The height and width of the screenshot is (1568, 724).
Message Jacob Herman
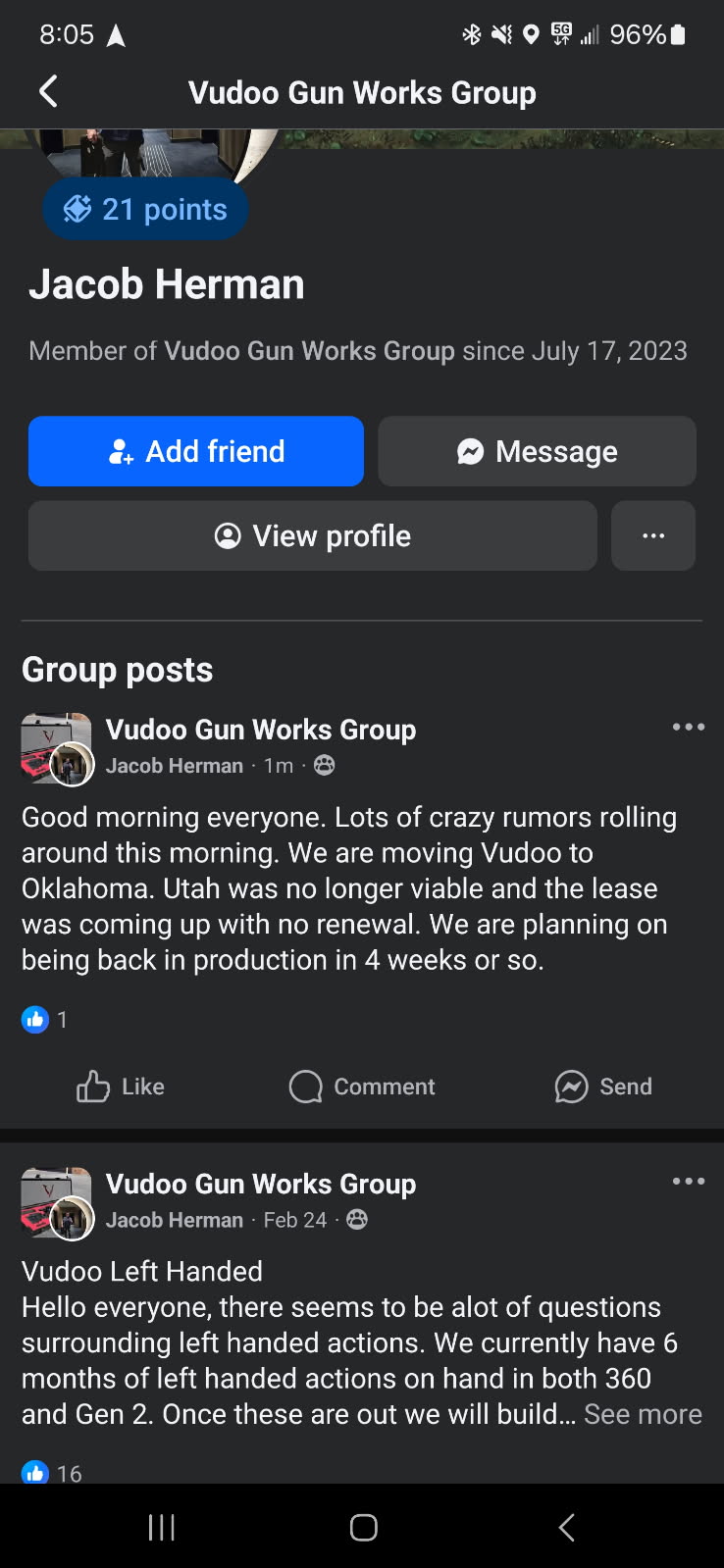[537, 451]
